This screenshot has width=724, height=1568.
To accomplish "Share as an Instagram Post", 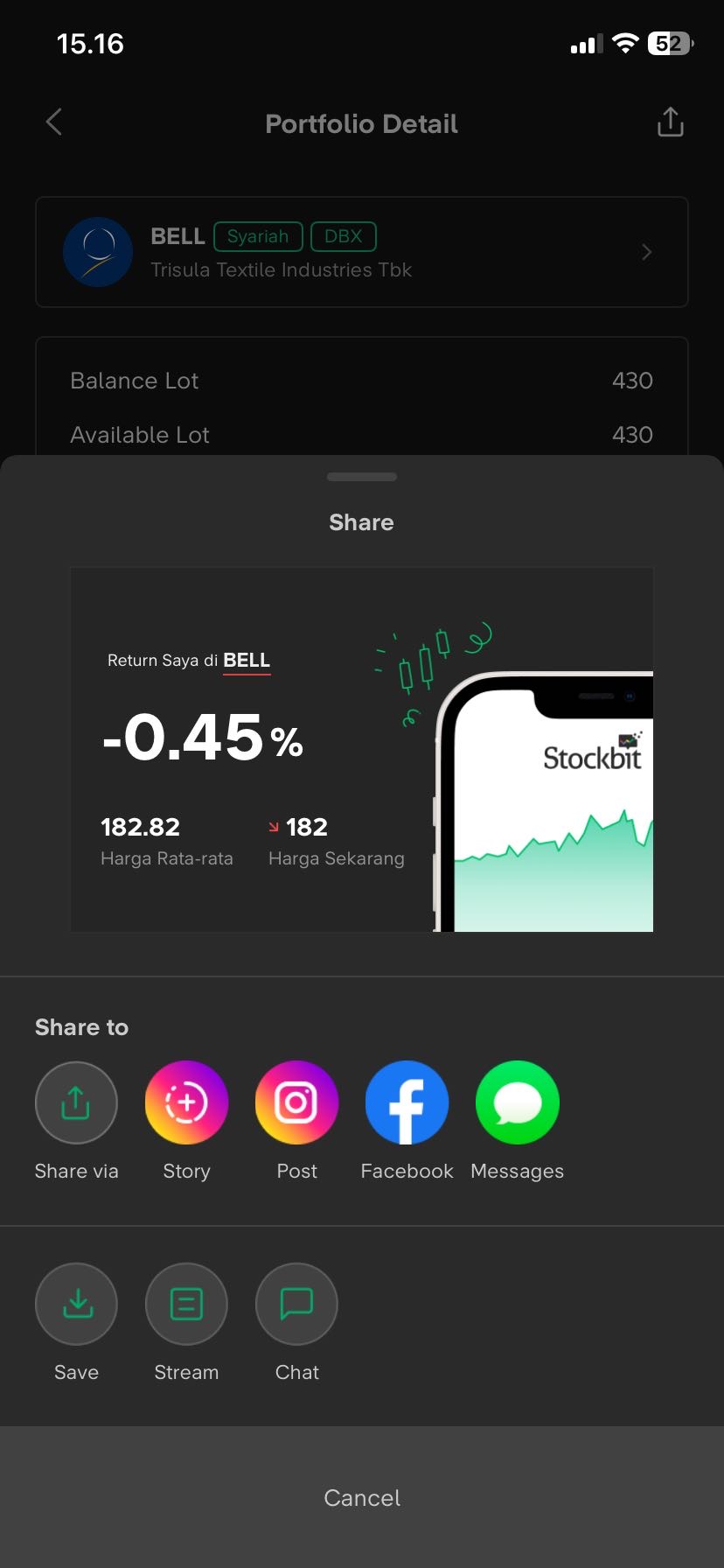I will coord(296,1102).
